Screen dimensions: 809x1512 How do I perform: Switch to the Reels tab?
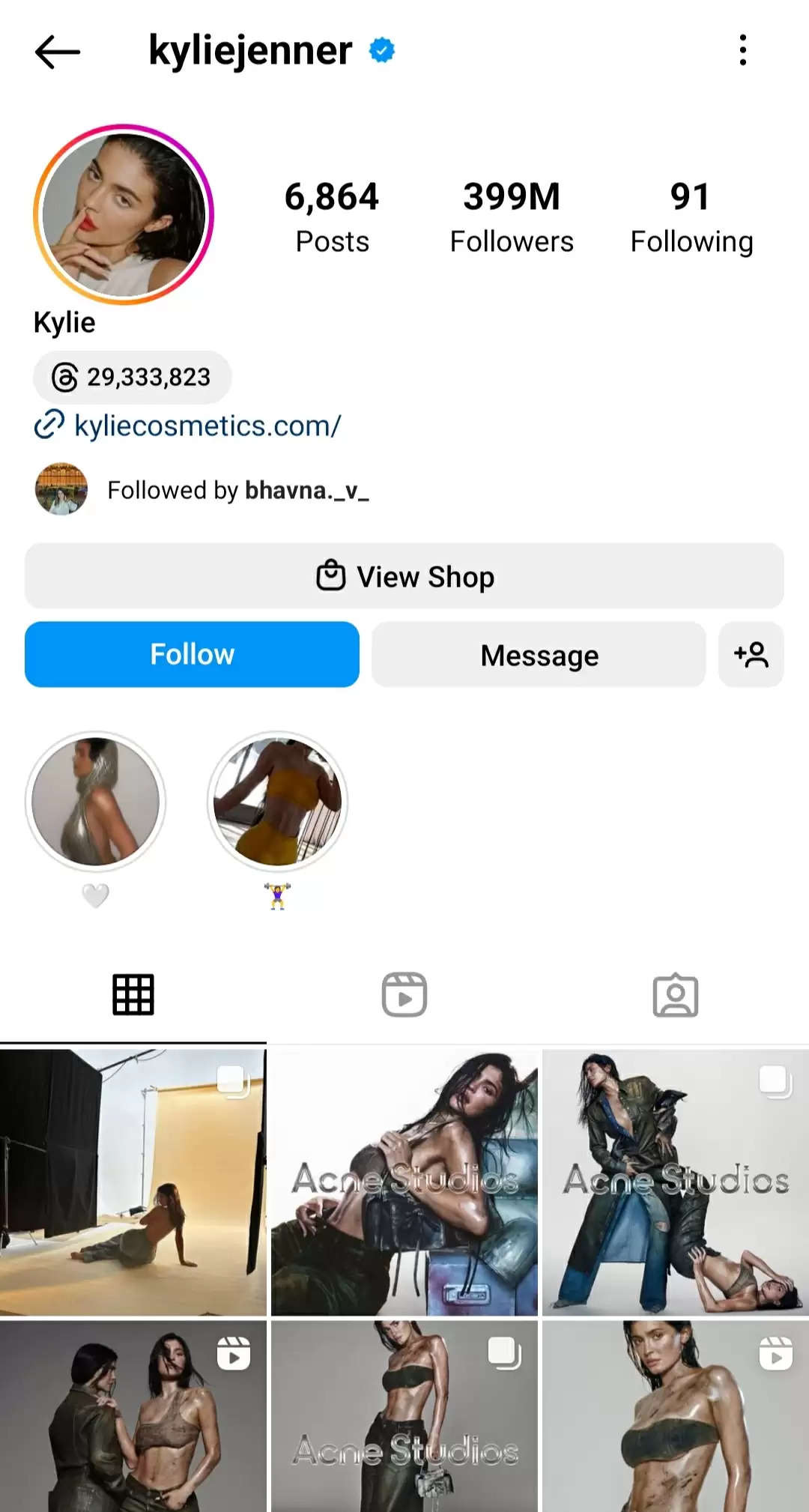click(404, 995)
